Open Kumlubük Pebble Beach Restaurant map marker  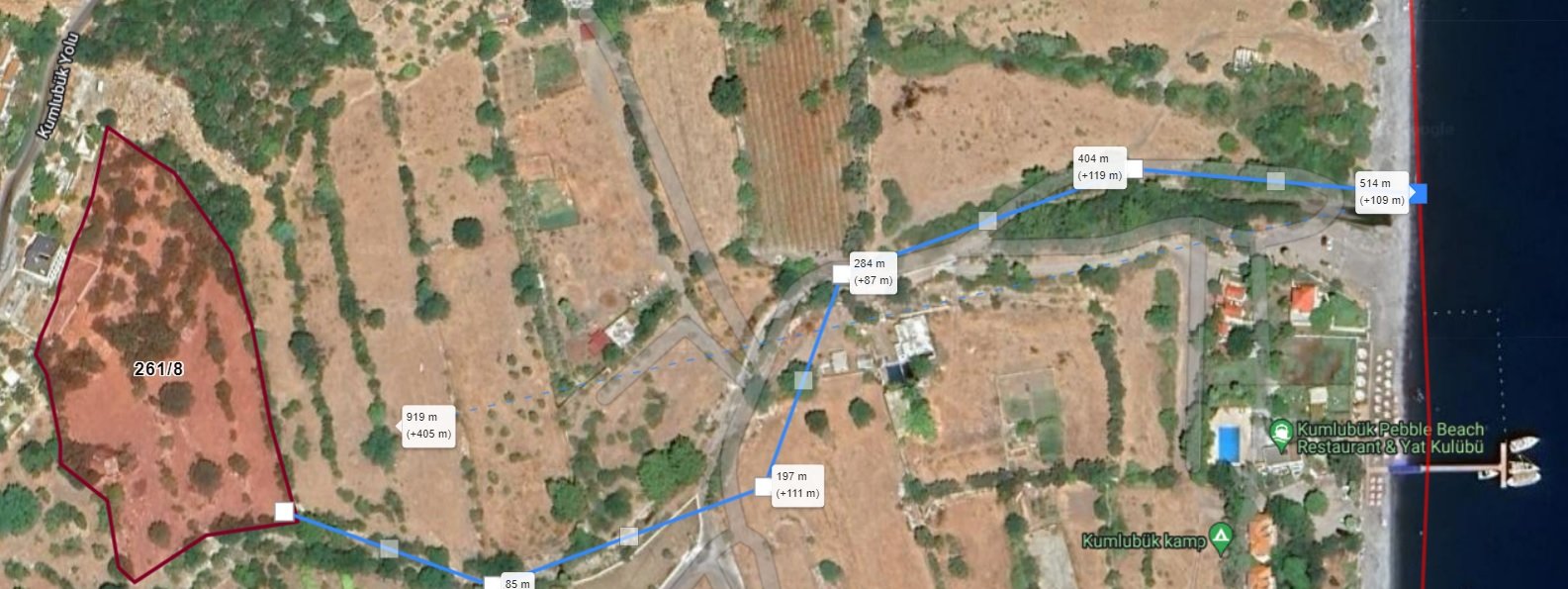click(1281, 433)
